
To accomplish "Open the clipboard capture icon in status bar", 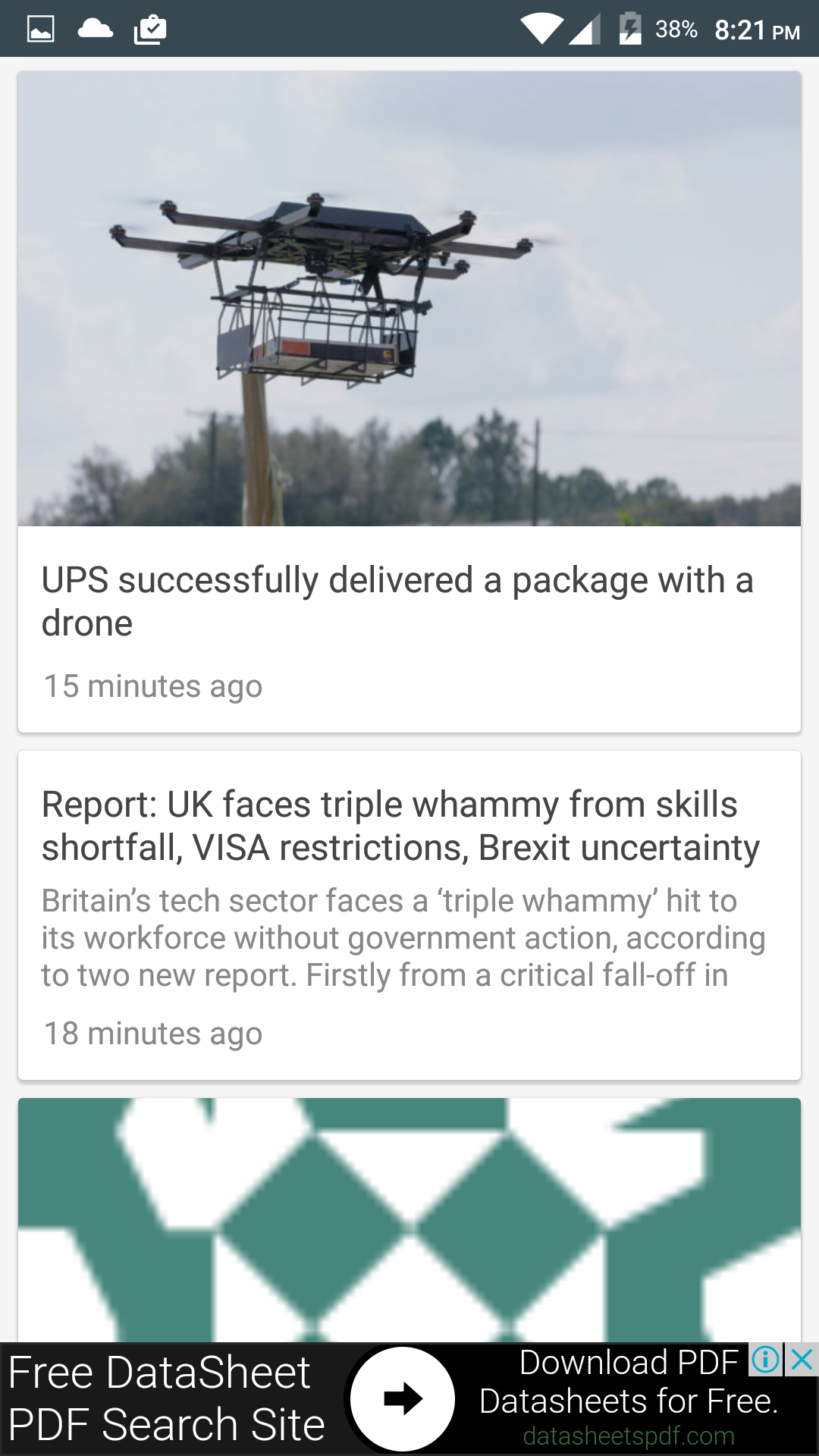I will [149, 29].
